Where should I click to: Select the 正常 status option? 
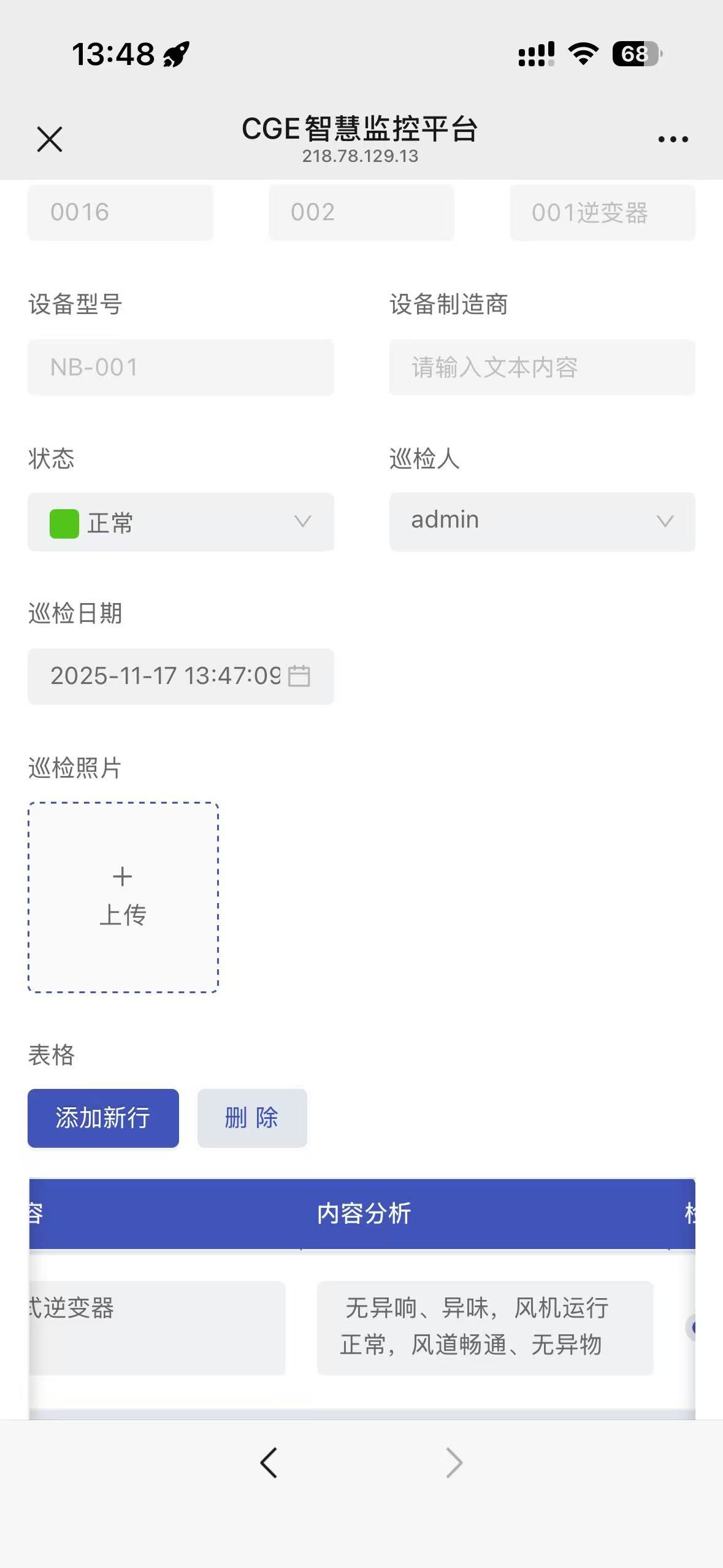point(113,523)
